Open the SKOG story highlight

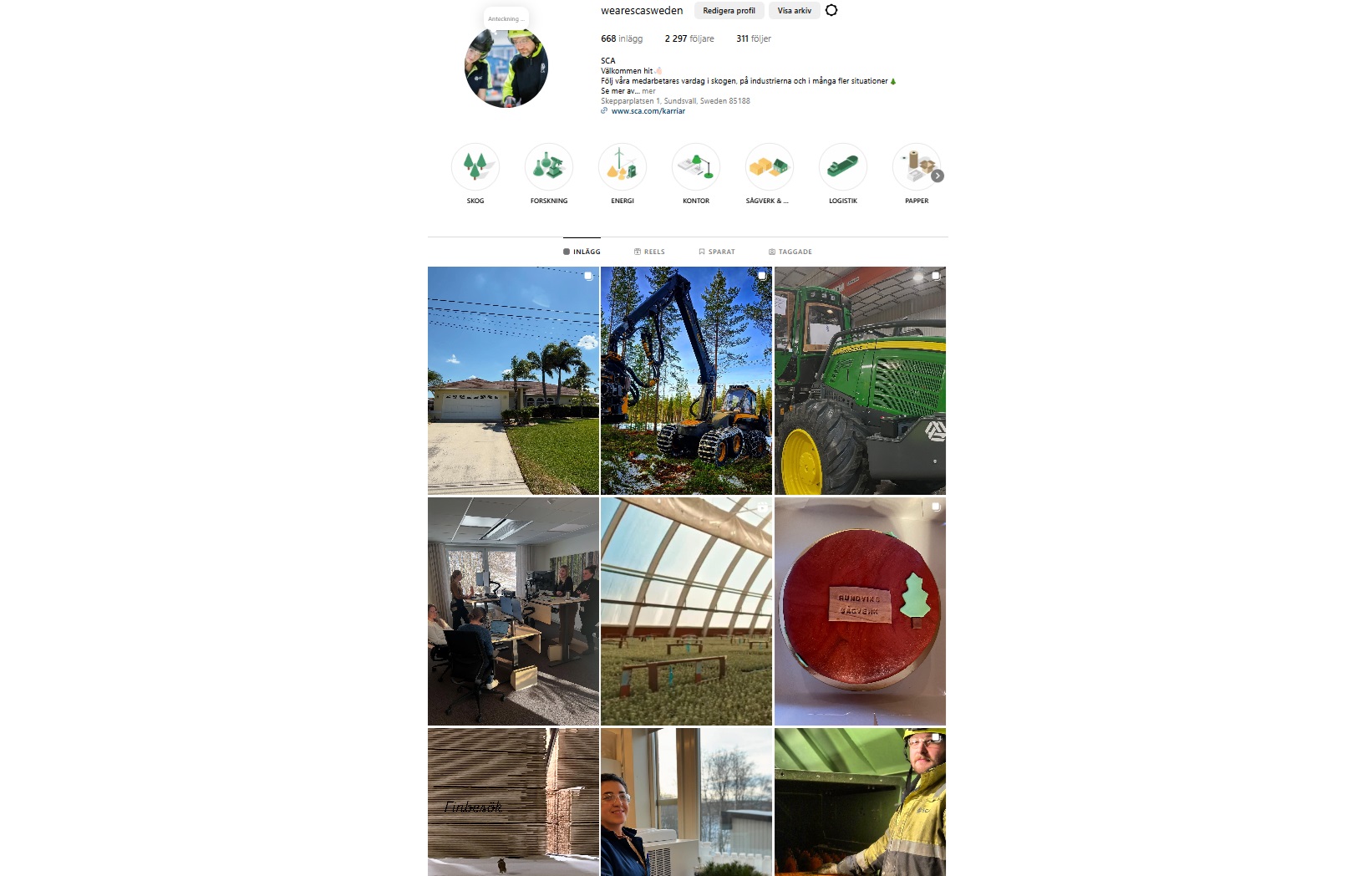click(475, 167)
